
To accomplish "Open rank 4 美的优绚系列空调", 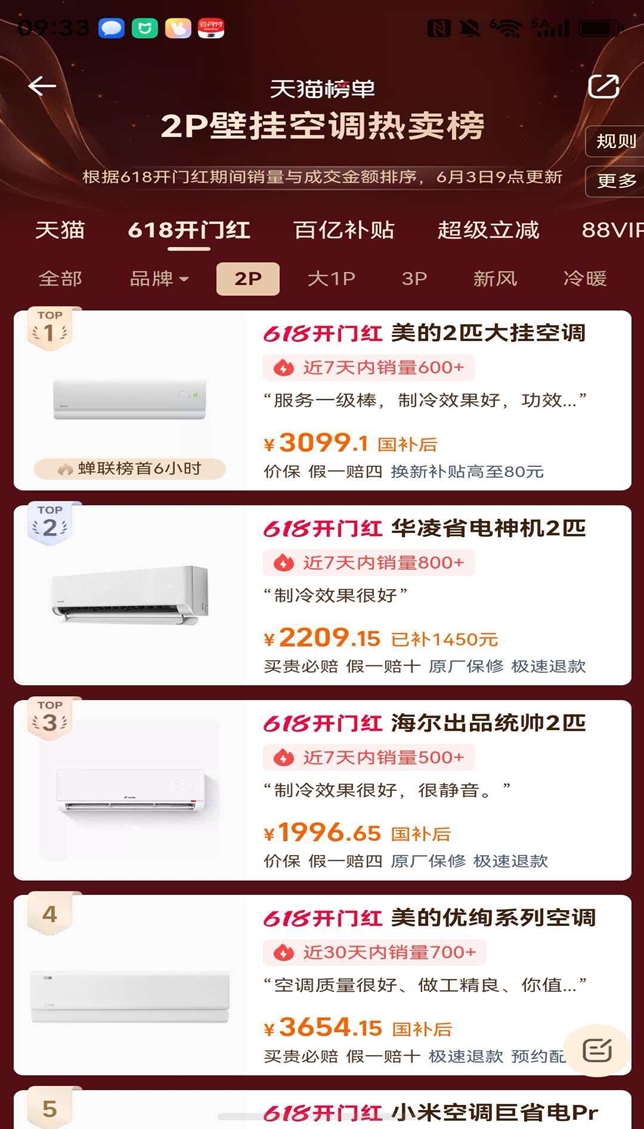I will (322, 984).
